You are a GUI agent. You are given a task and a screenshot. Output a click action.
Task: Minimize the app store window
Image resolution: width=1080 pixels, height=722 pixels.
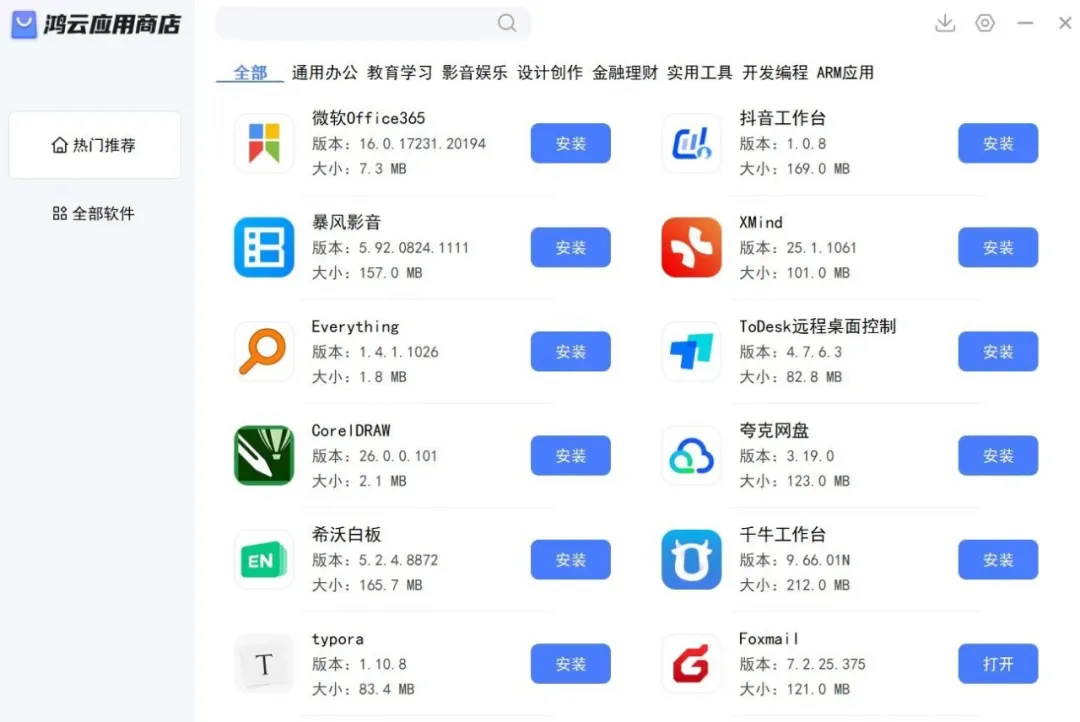click(1025, 23)
